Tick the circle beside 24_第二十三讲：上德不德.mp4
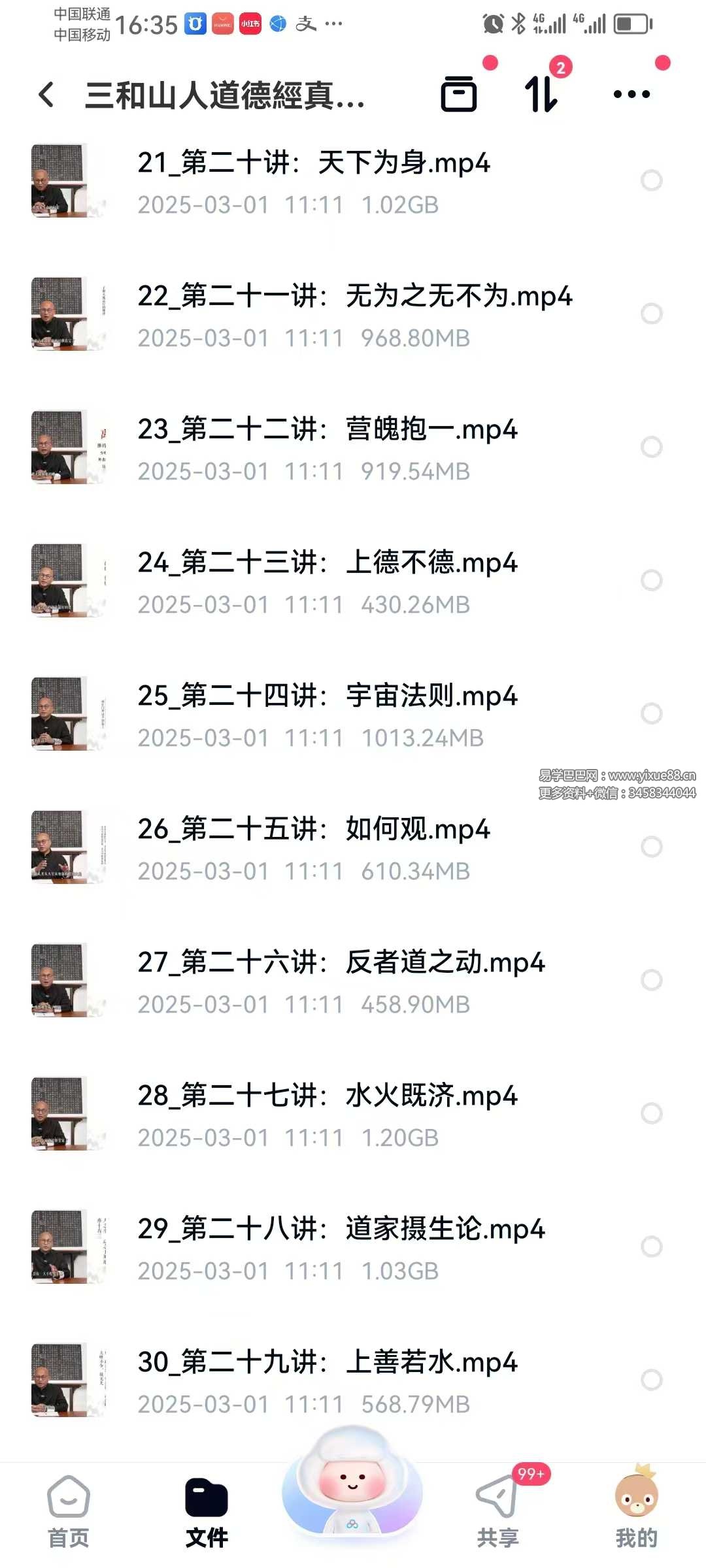706x1568 pixels. 651,580
